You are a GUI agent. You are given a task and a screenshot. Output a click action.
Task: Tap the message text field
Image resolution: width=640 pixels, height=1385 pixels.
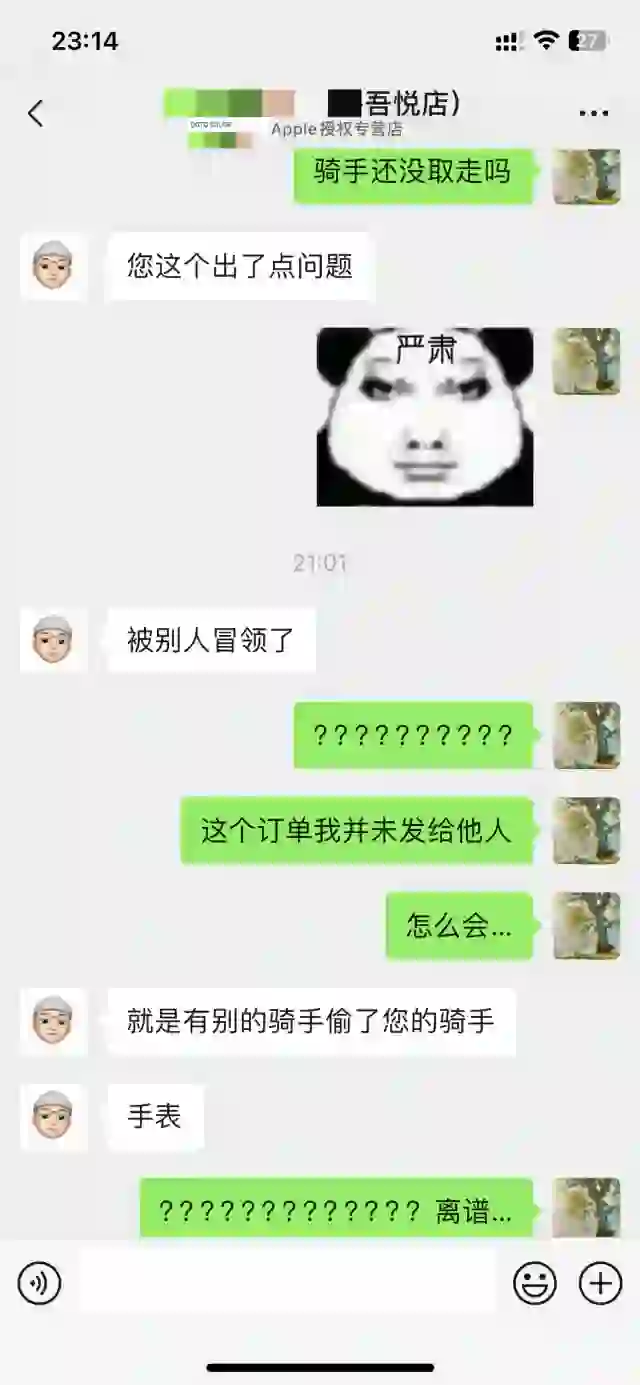(287, 1281)
